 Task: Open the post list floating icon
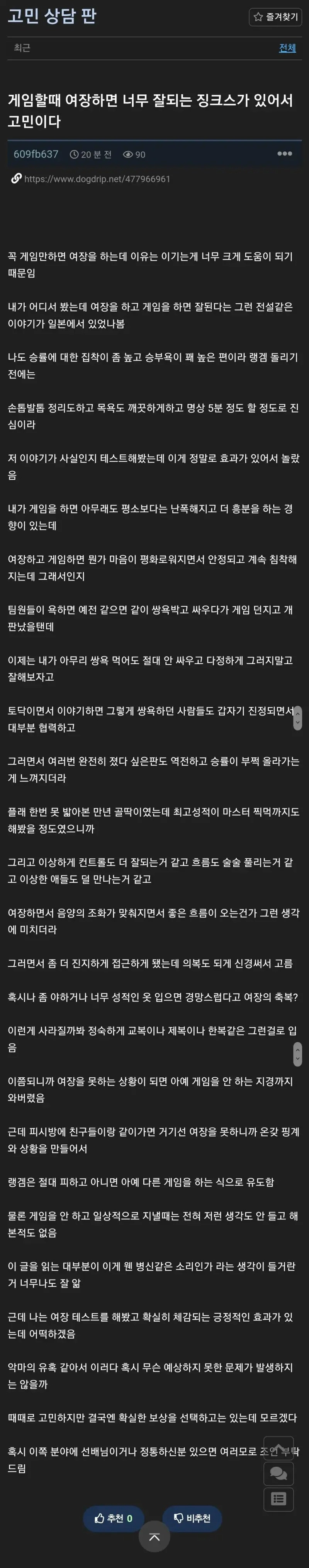[x=278, y=1499]
